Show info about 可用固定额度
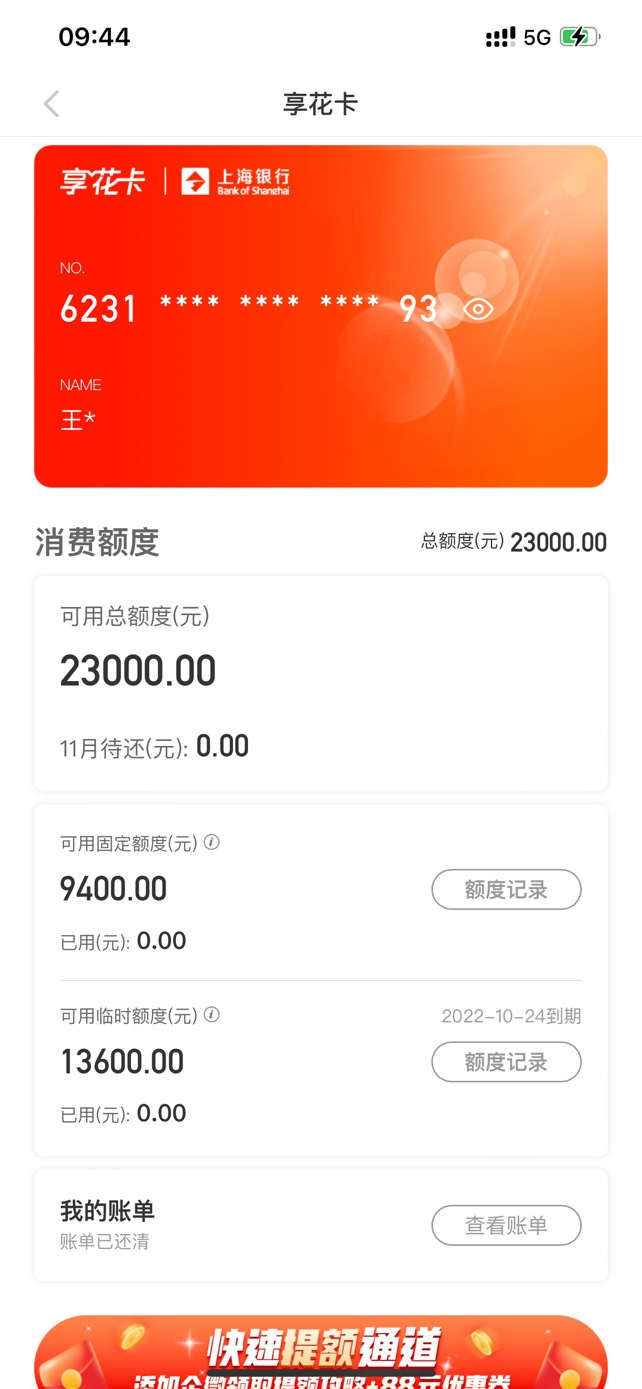 [x=211, y=843]
